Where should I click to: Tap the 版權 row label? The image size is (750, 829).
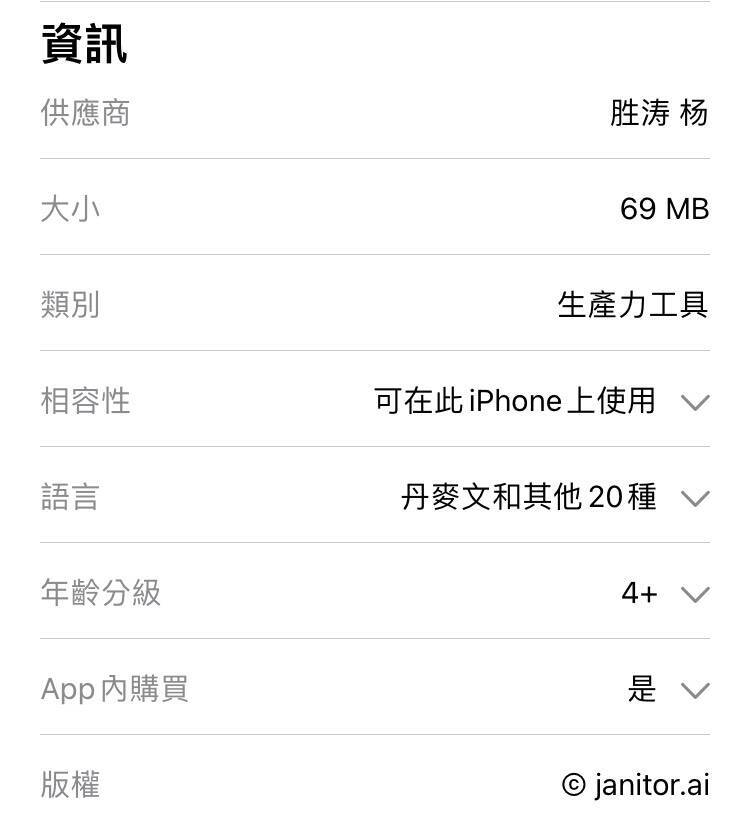point(70,786)
